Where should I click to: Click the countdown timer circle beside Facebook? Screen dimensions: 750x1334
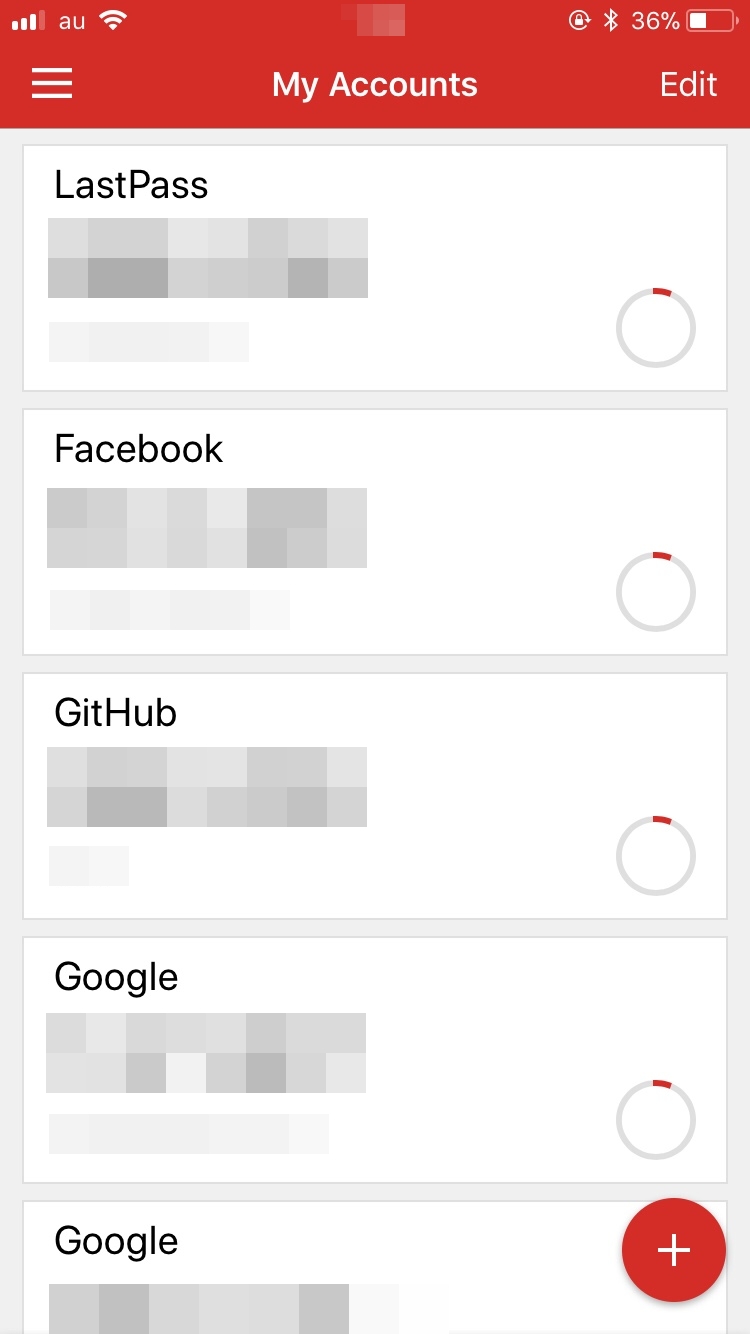coord(656,591)
